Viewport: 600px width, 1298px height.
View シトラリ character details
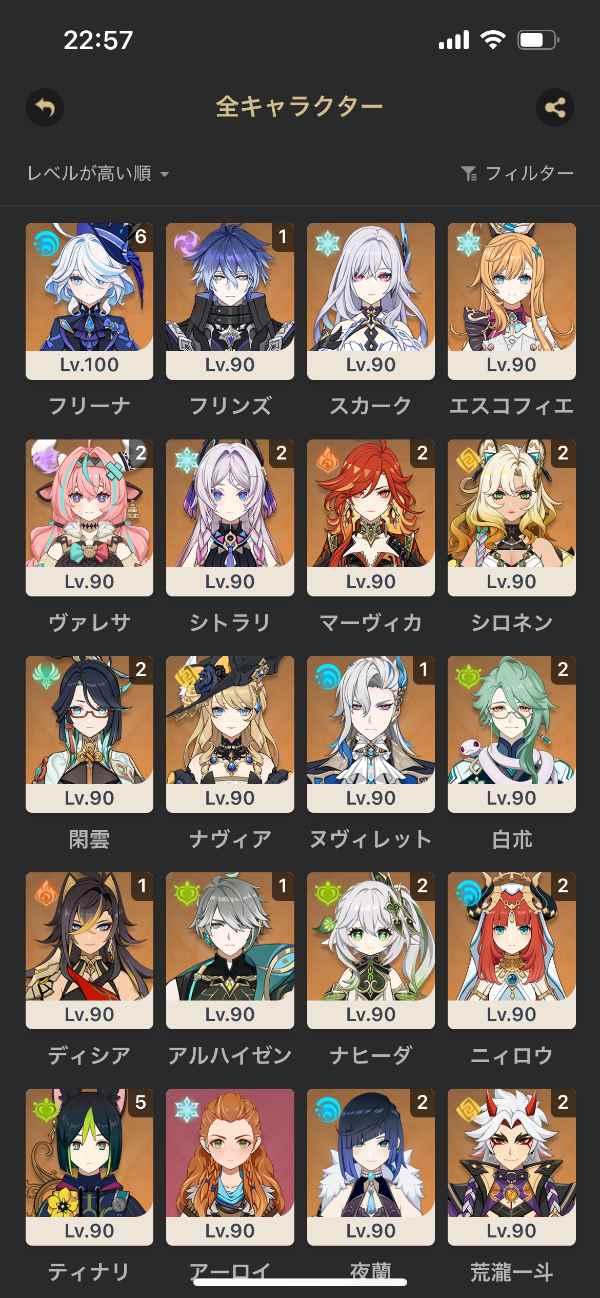[230, 517]
